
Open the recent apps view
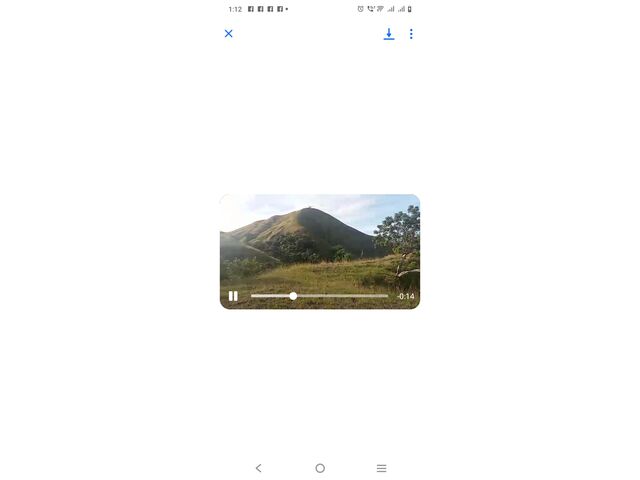click(x=381, y=468)
